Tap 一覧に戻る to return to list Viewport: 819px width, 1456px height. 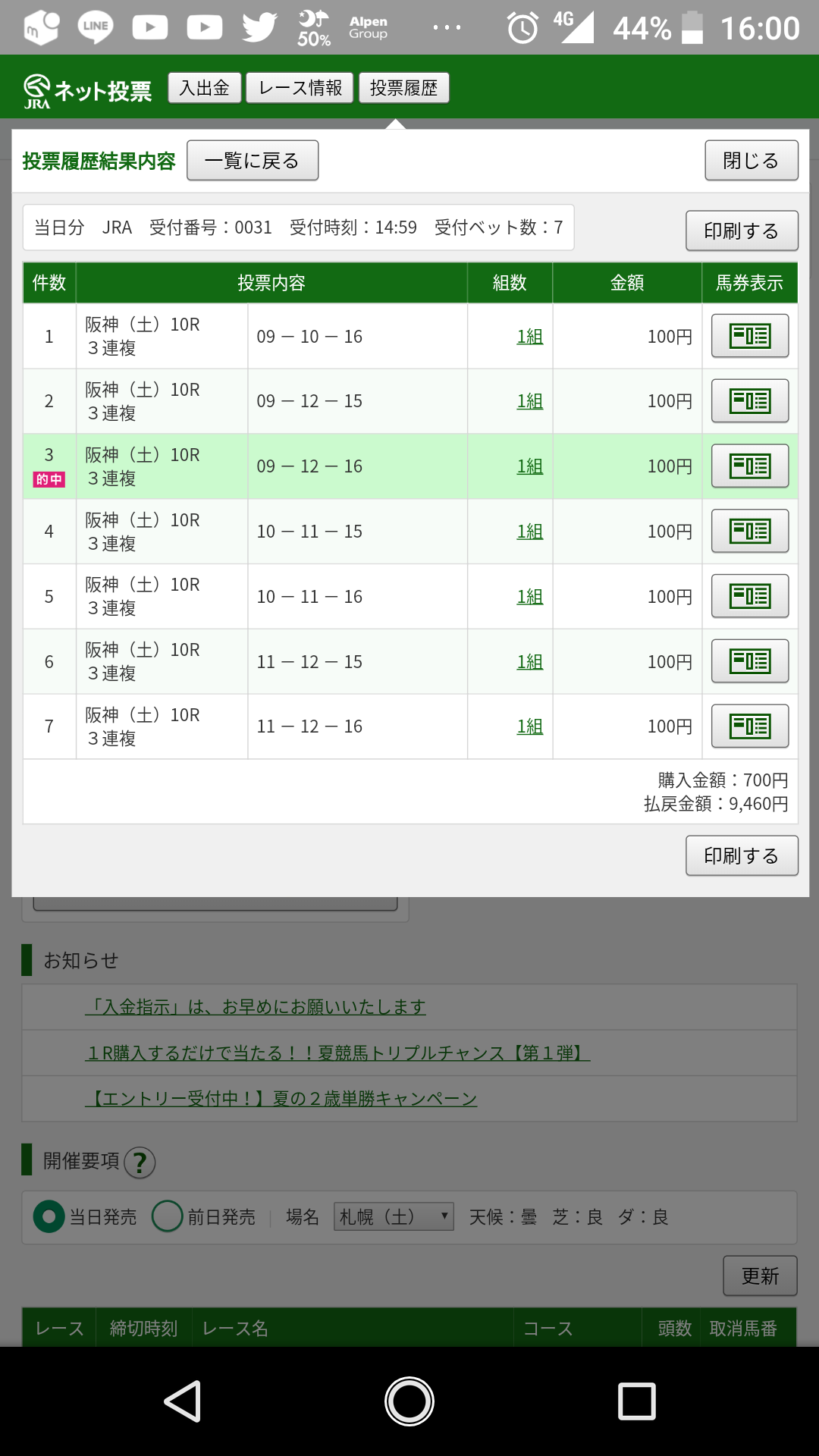click(x=252, y=161)
